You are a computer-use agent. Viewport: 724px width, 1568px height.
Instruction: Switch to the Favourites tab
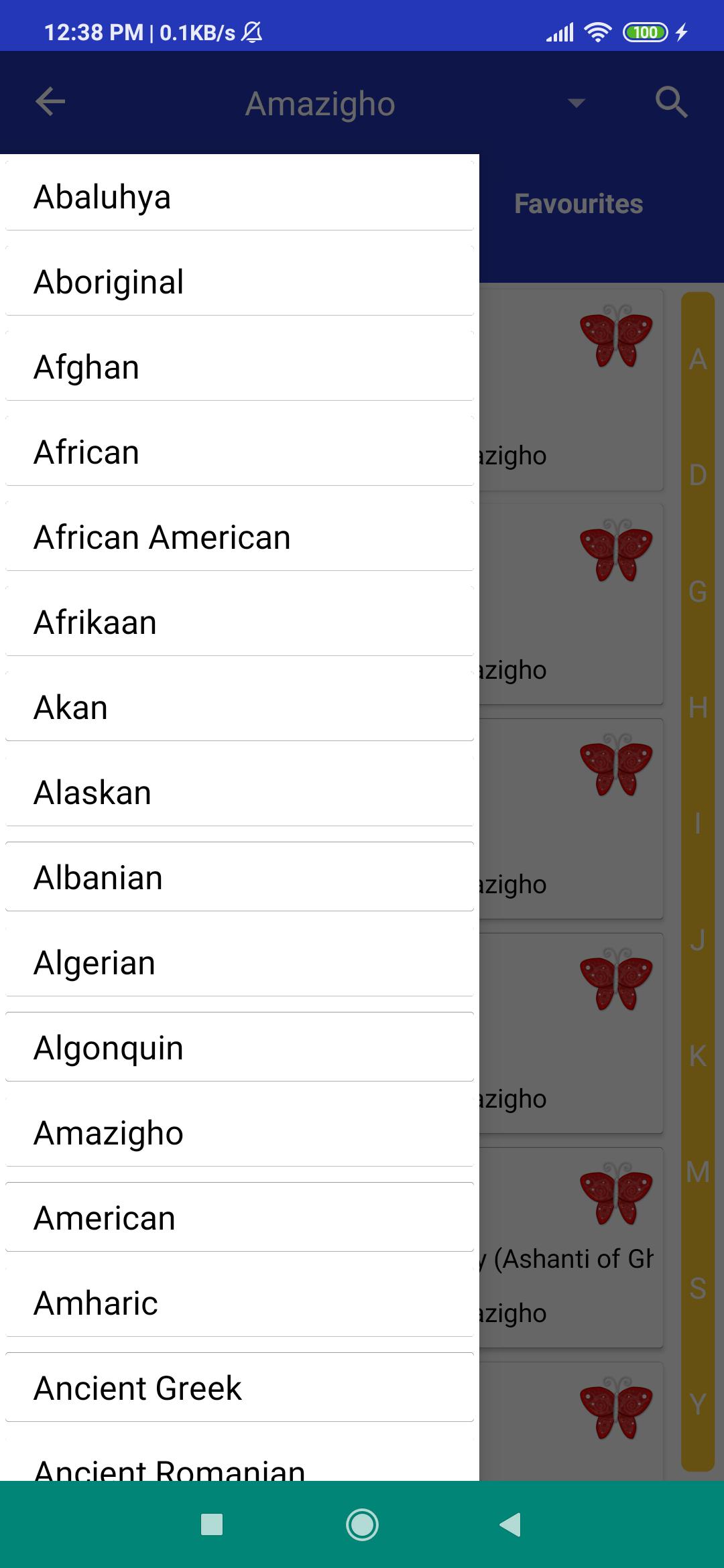579,204
